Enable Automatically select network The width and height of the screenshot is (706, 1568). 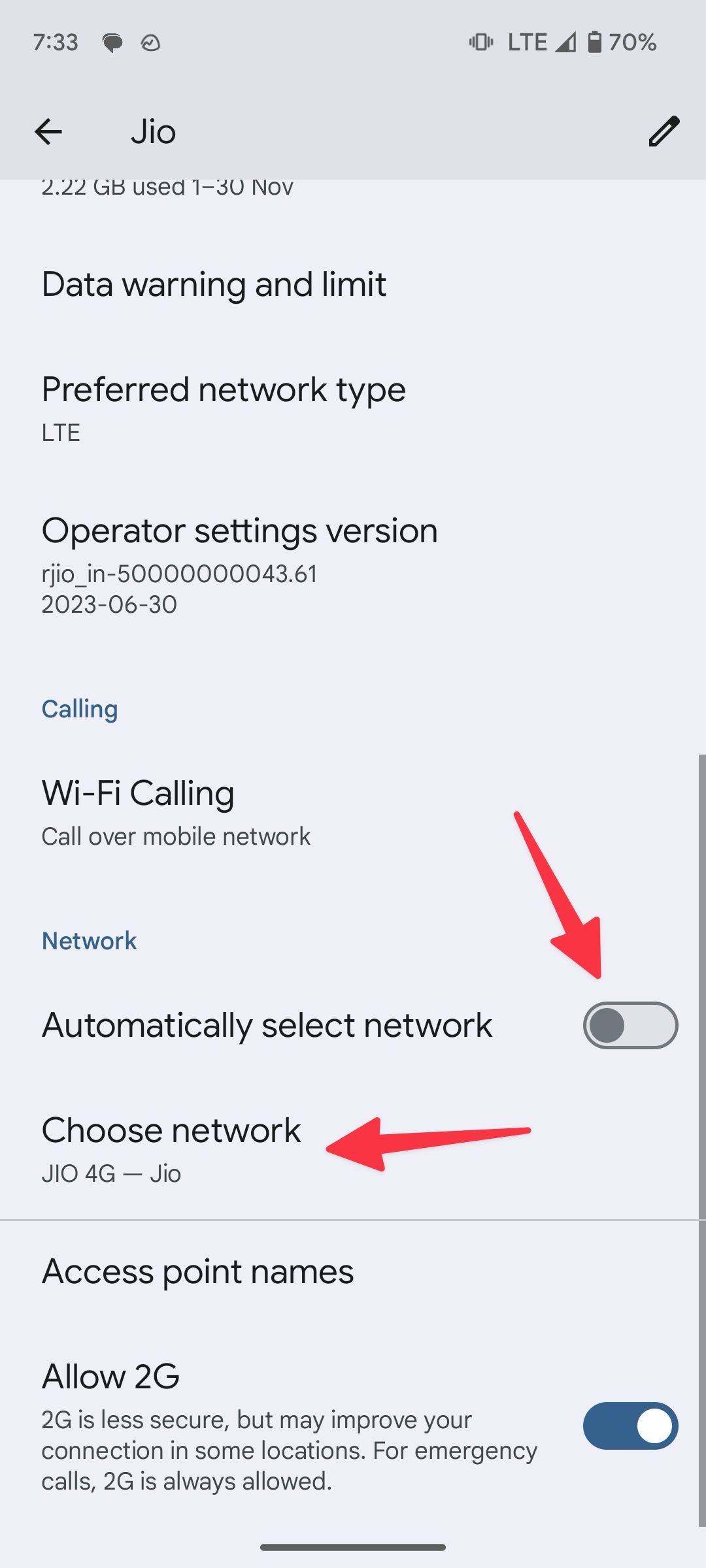(630, 1025)
